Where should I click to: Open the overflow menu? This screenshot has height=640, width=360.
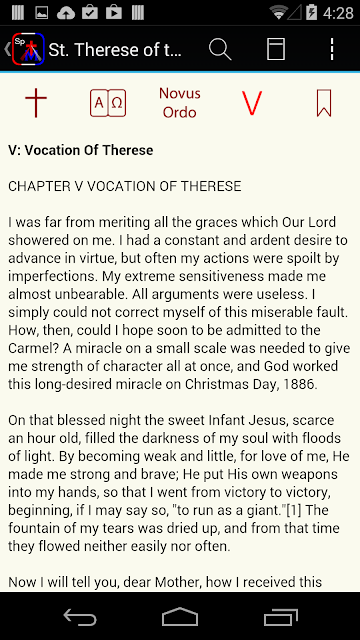point(332,49)
